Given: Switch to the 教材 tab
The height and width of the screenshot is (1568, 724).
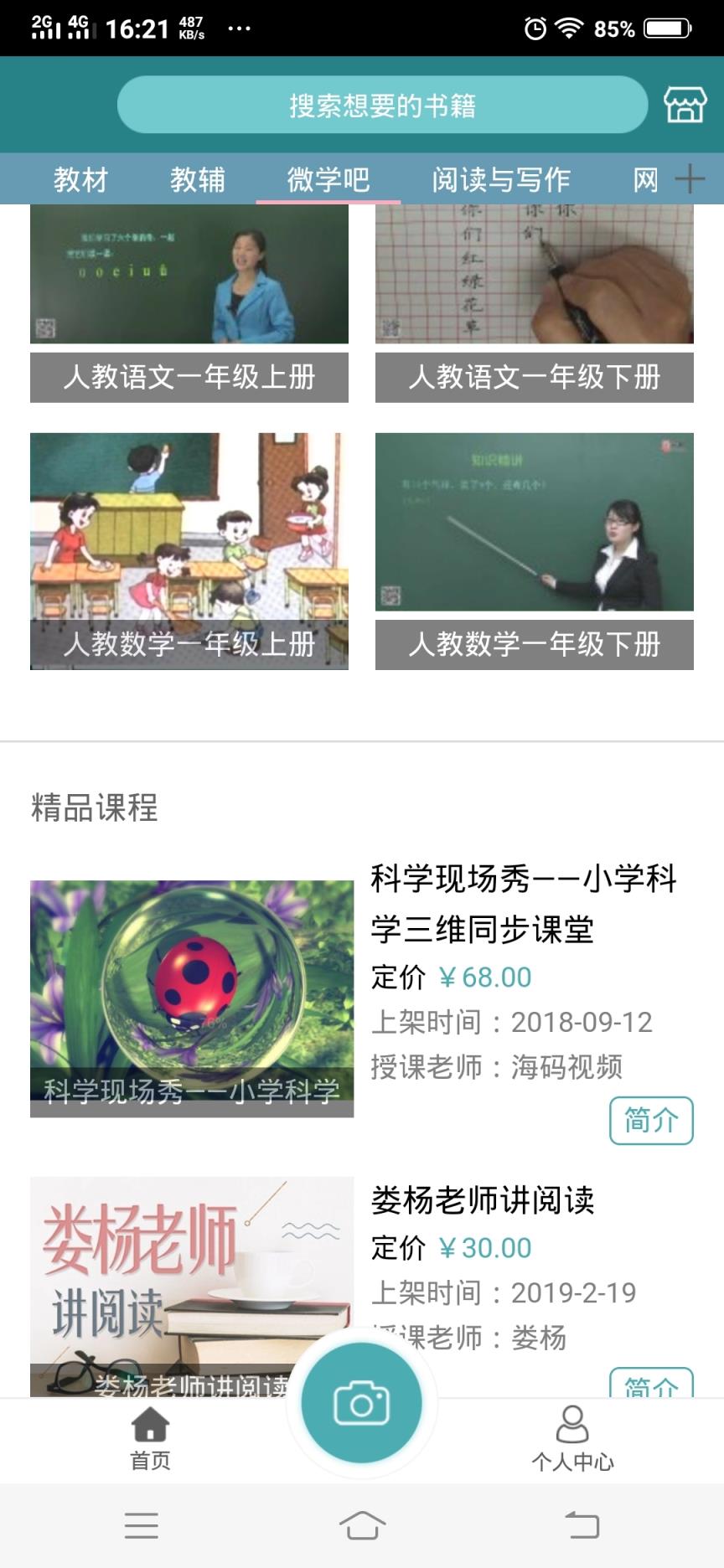Looking at the screenshot, I should [79, 179].
